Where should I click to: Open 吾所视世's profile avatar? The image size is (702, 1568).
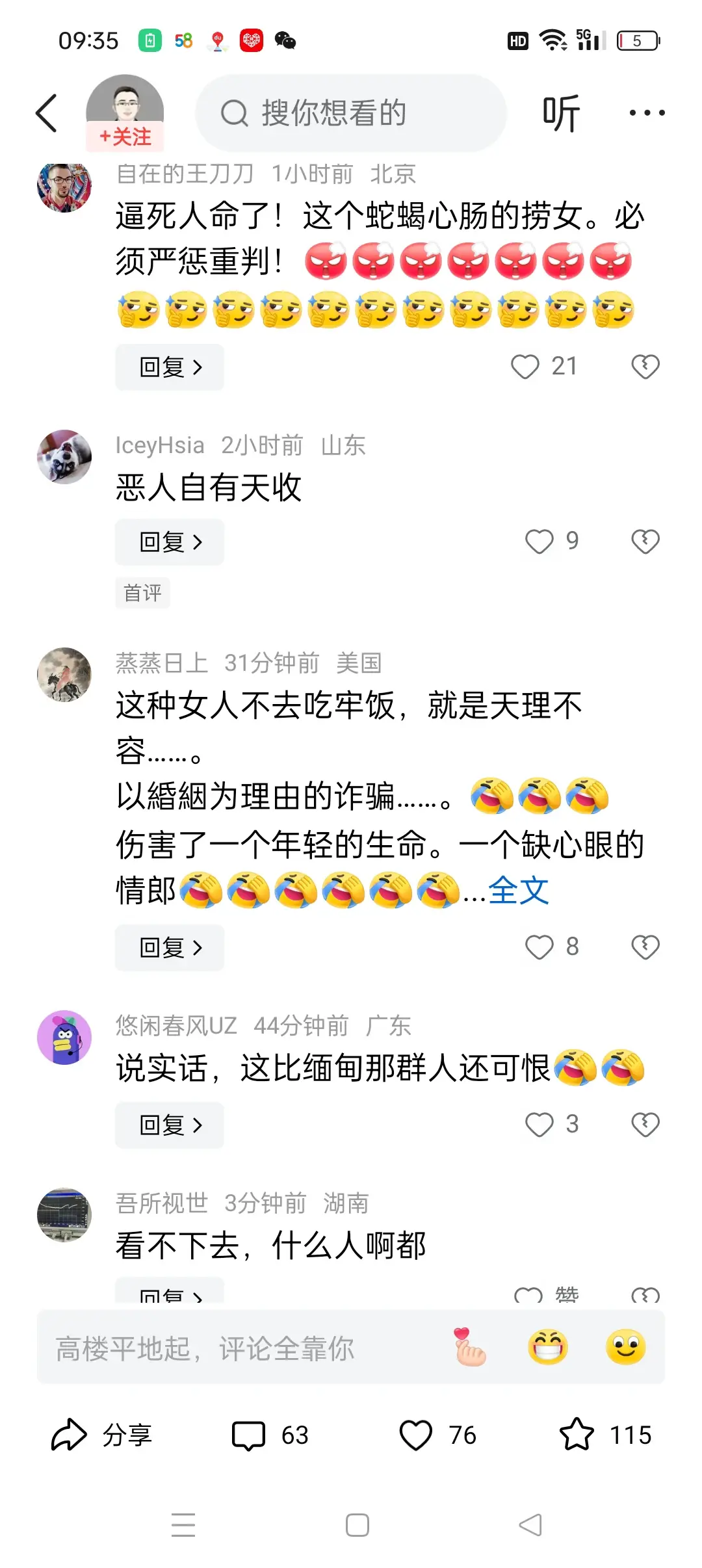[x=64, y=1214]
